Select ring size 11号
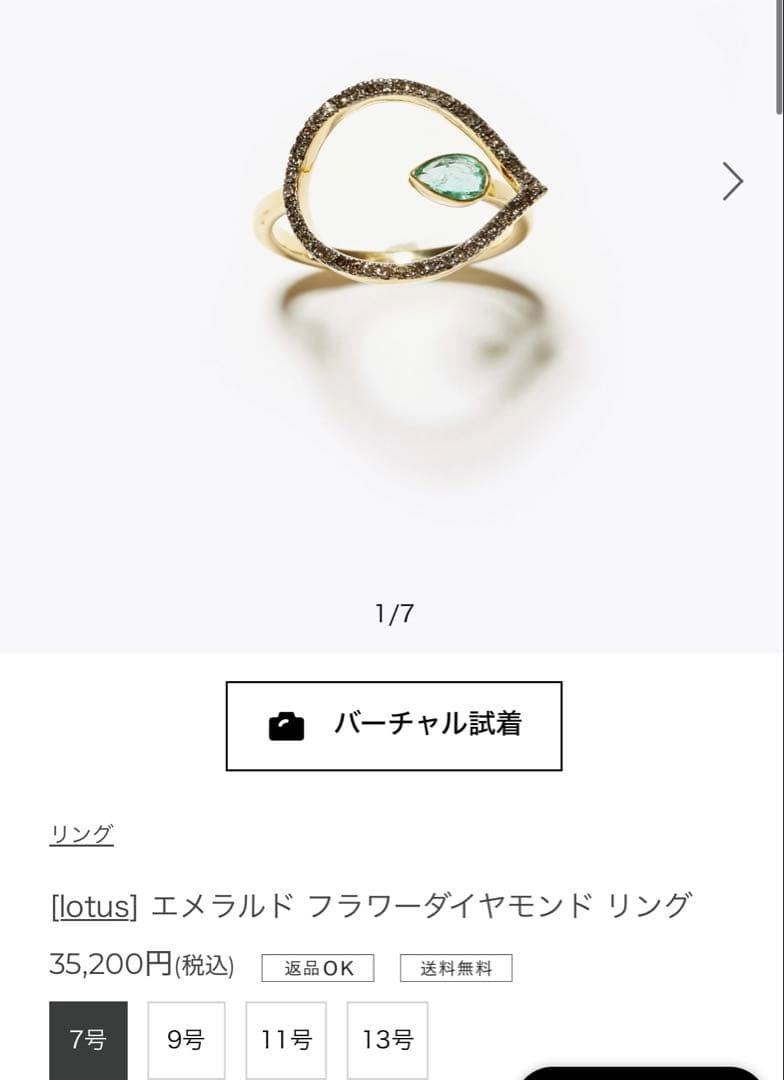The image size is (784, 1080). pyautogui.click(x=286, y=1040)
